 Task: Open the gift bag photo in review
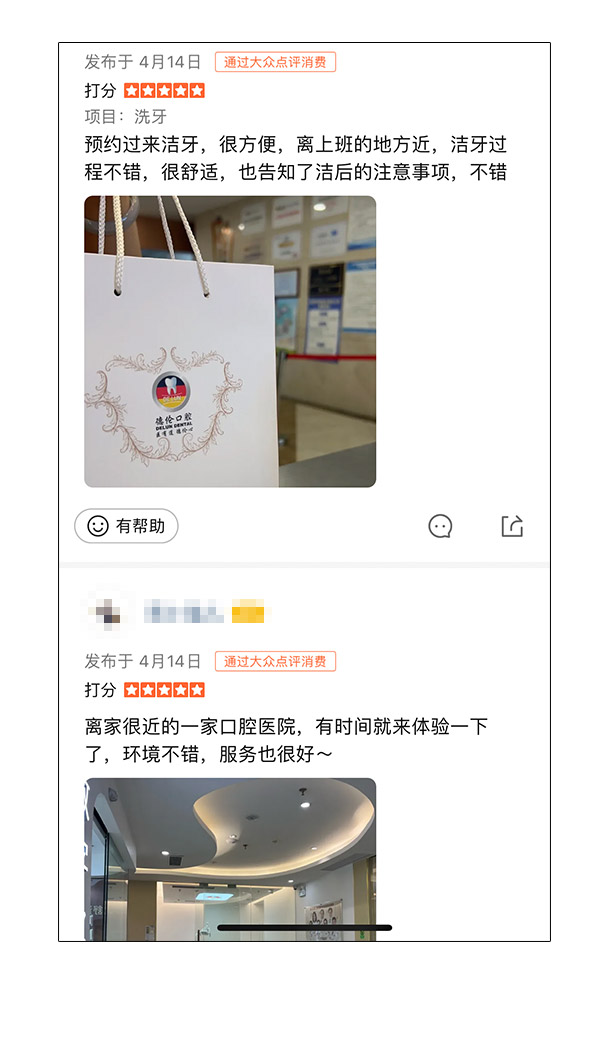pyautogui.click(x=230, y=341)
